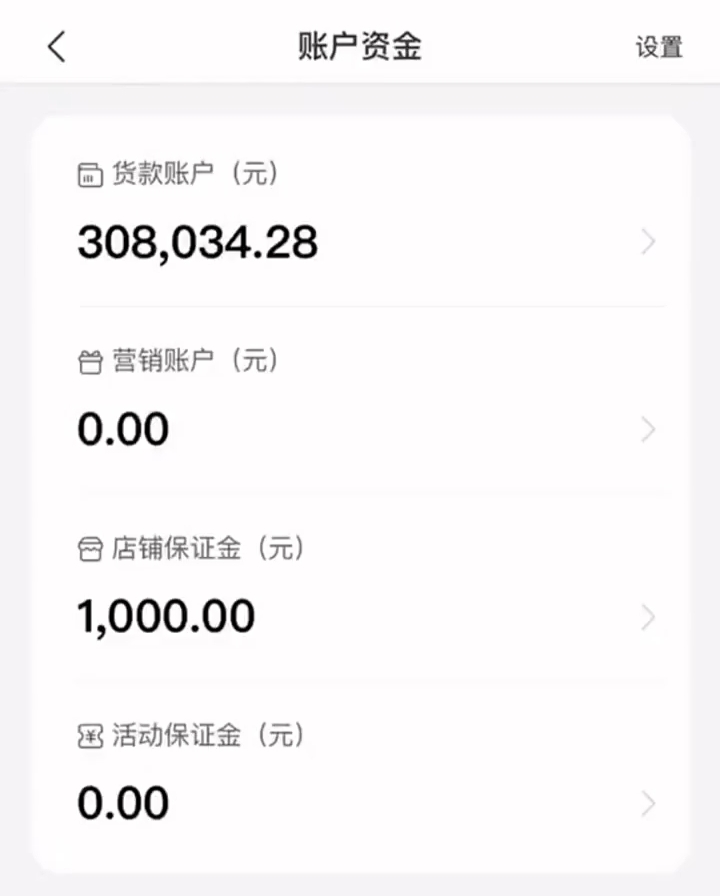
Task: Open 营销账户 details using the right arrow
Action: click(x=648, y=429)
